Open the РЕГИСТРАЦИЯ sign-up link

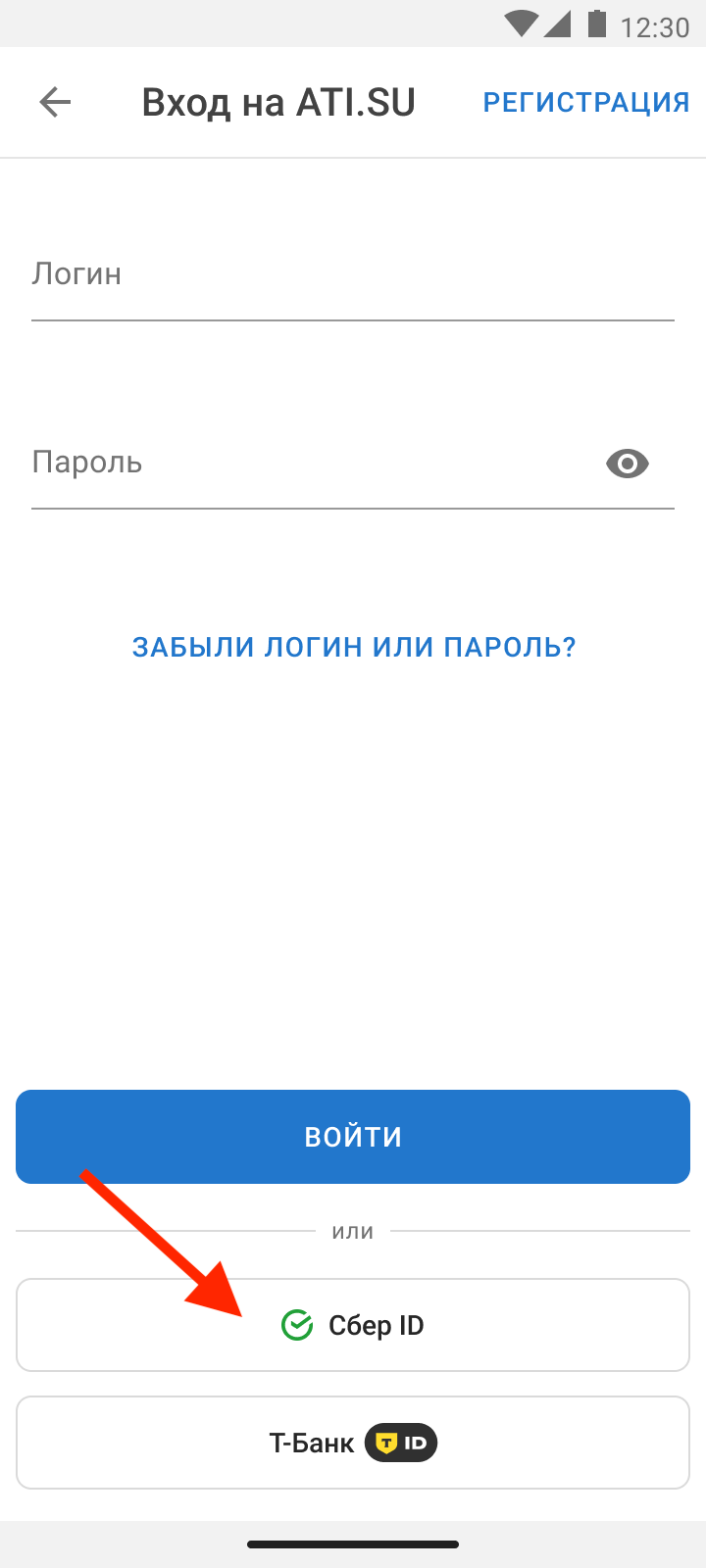click(586, 102)
